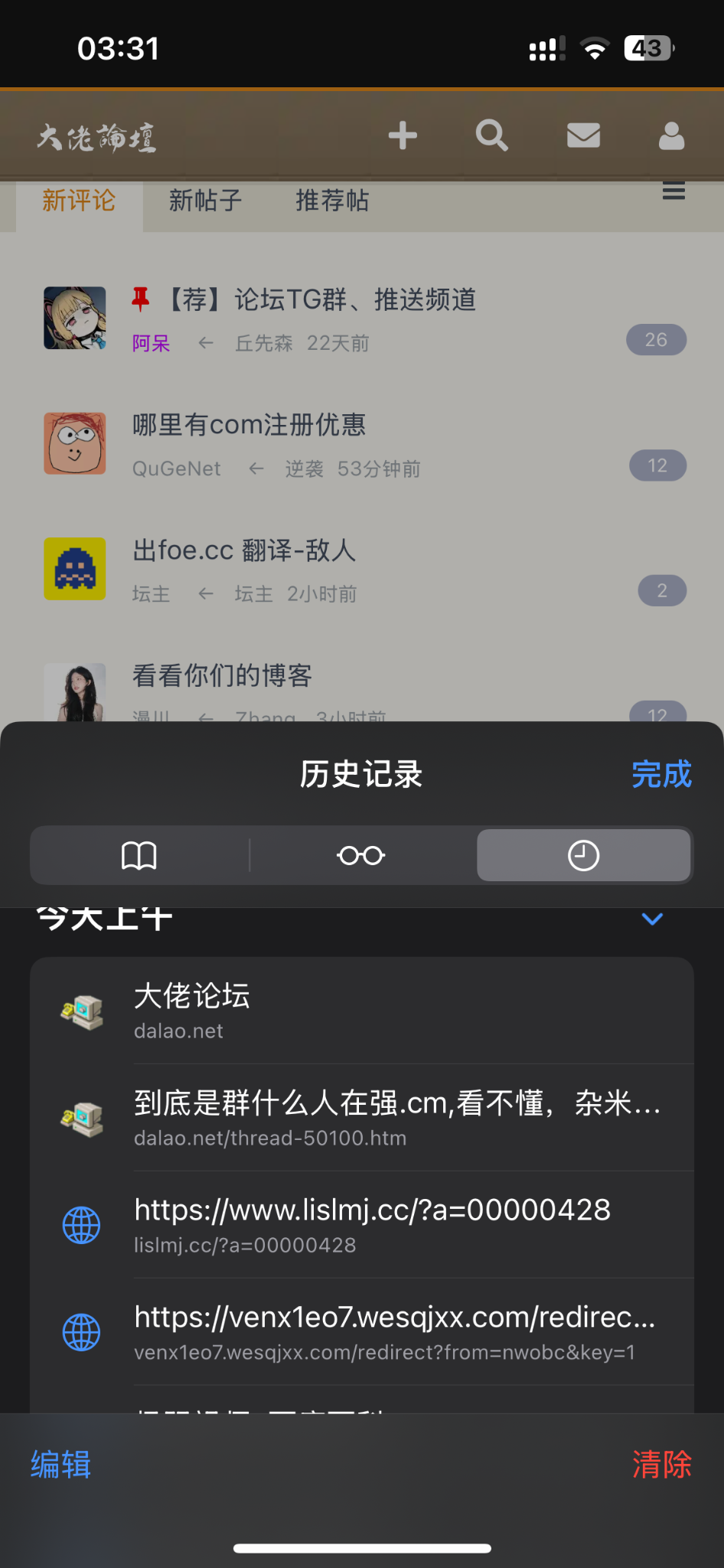Tap 编辑 to edit history
This screenshot has height=1568, width=724.
[60, 1465]
